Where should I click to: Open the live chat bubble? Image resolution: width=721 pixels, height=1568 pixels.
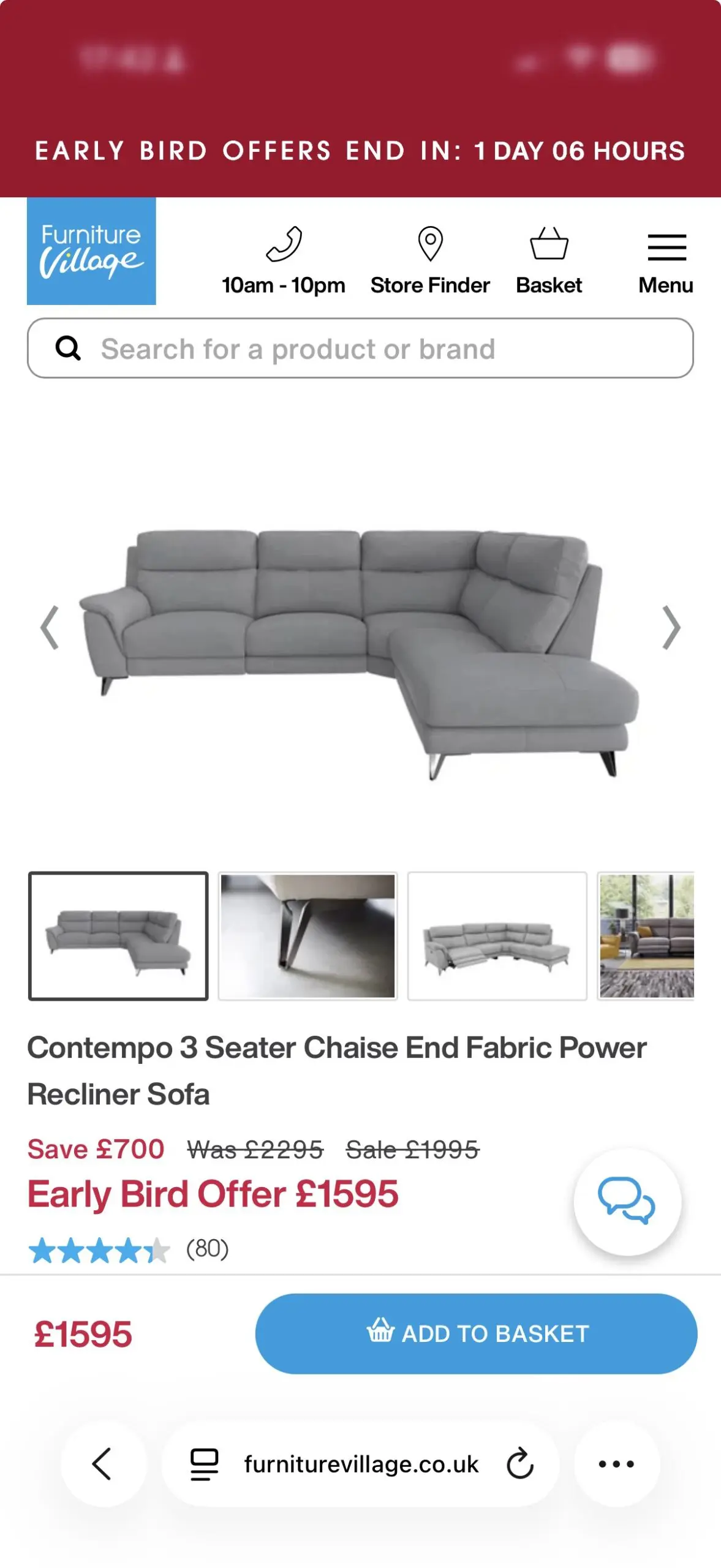pos(627,1202)
